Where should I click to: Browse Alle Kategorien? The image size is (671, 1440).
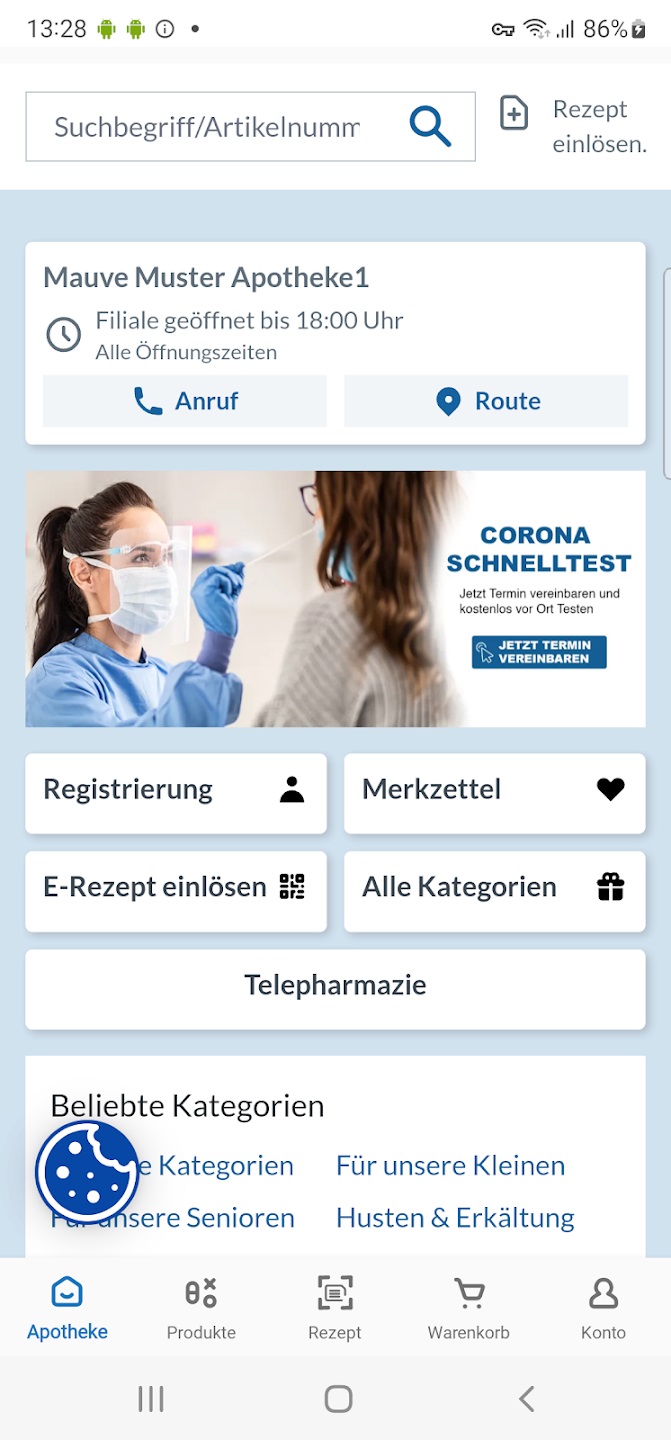pyautogui.click(x=494, y=888)
